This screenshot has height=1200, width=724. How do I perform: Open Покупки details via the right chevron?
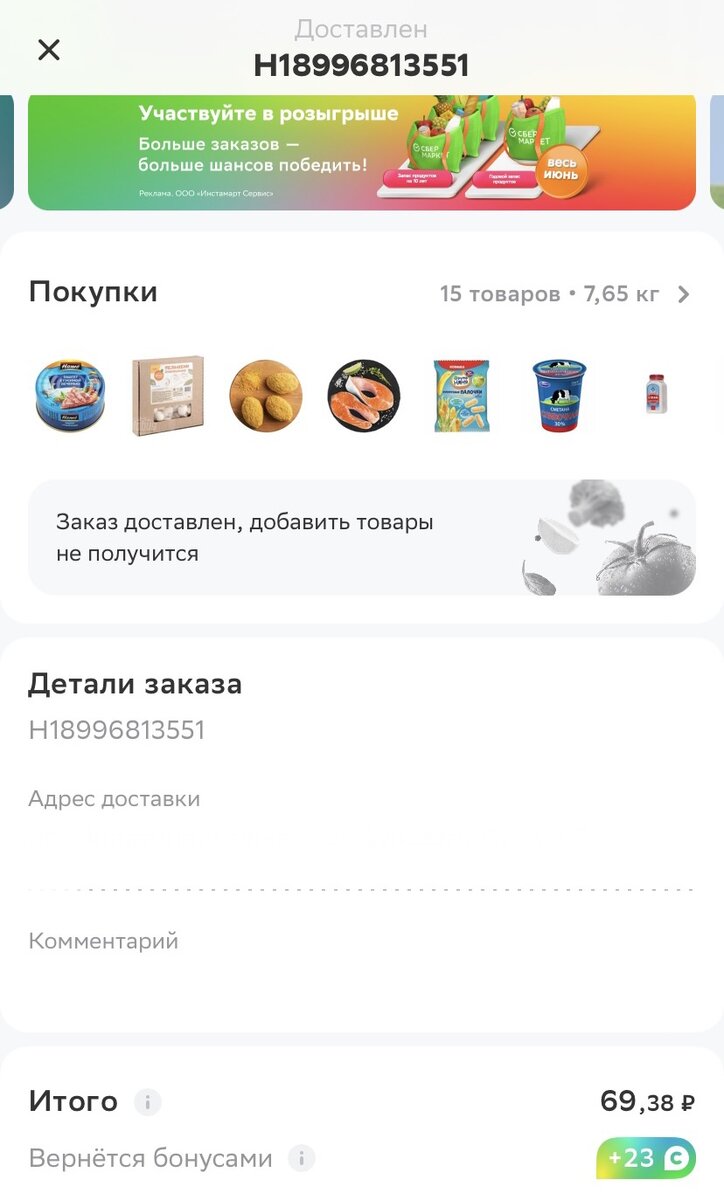click(682, 293)
